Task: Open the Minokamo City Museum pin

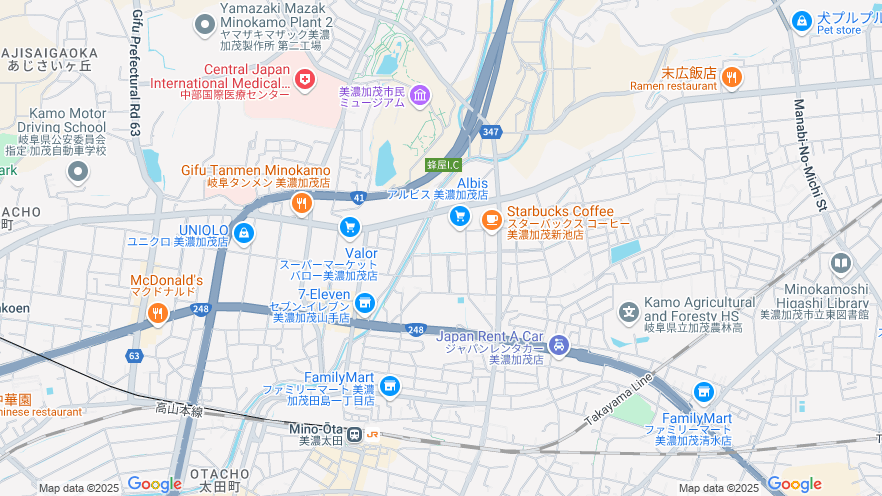Action: tap(419, 95)
